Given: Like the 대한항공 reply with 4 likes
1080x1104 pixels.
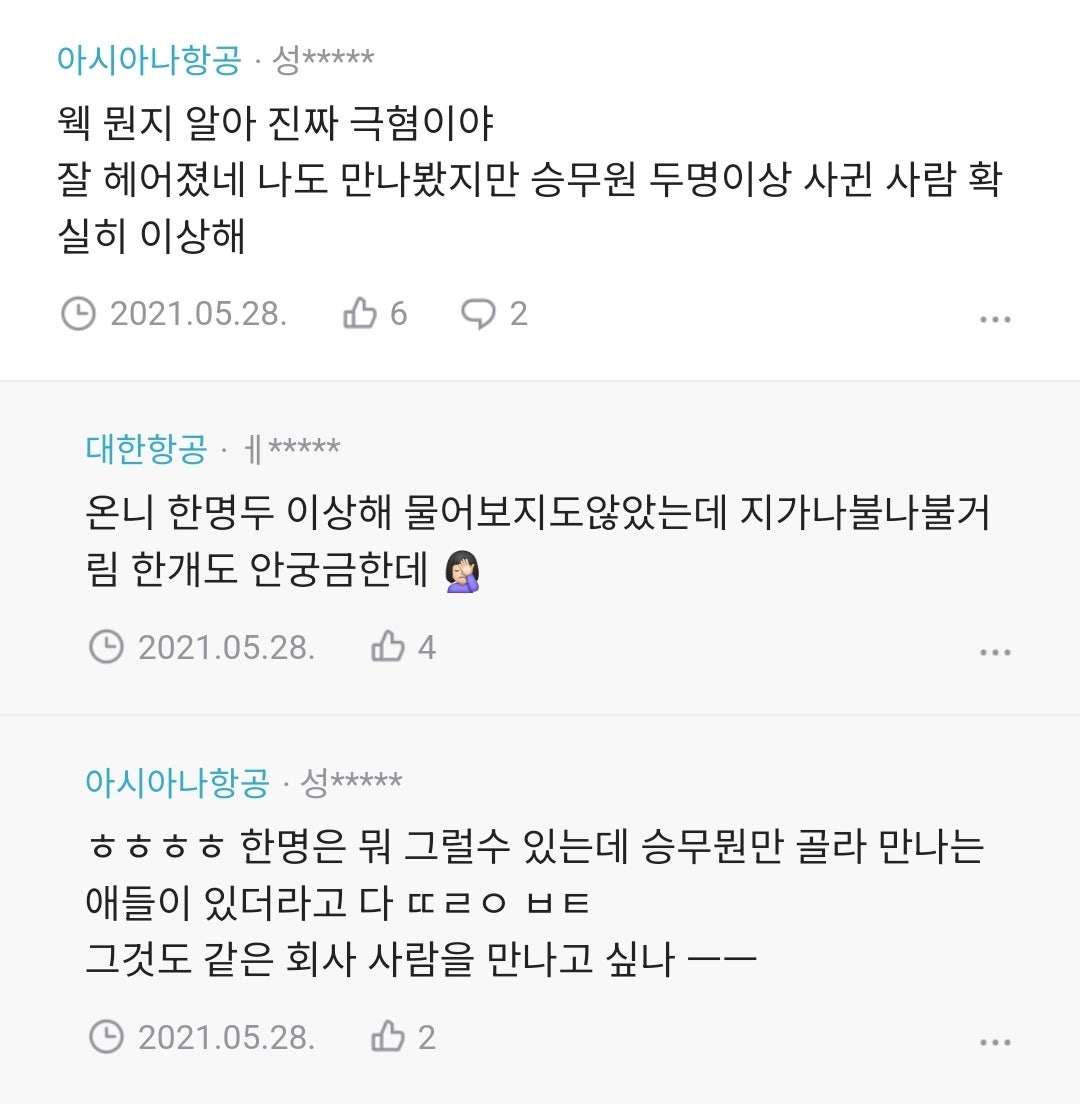Looking at the screenshot, I should point(388,648).
